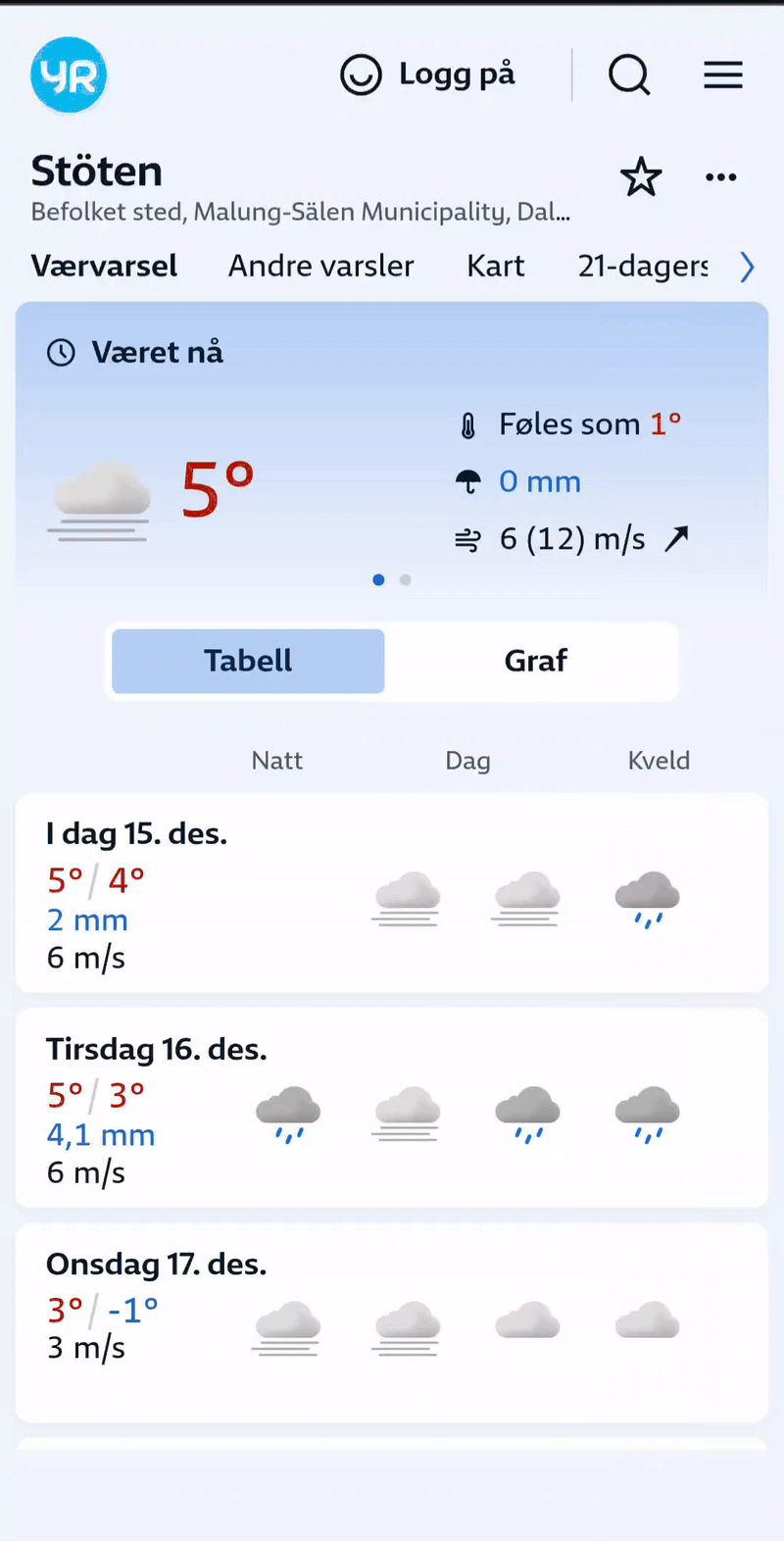
Task: Open the hamburger menu
Action: pyautogui.click(x=723, y=75)
